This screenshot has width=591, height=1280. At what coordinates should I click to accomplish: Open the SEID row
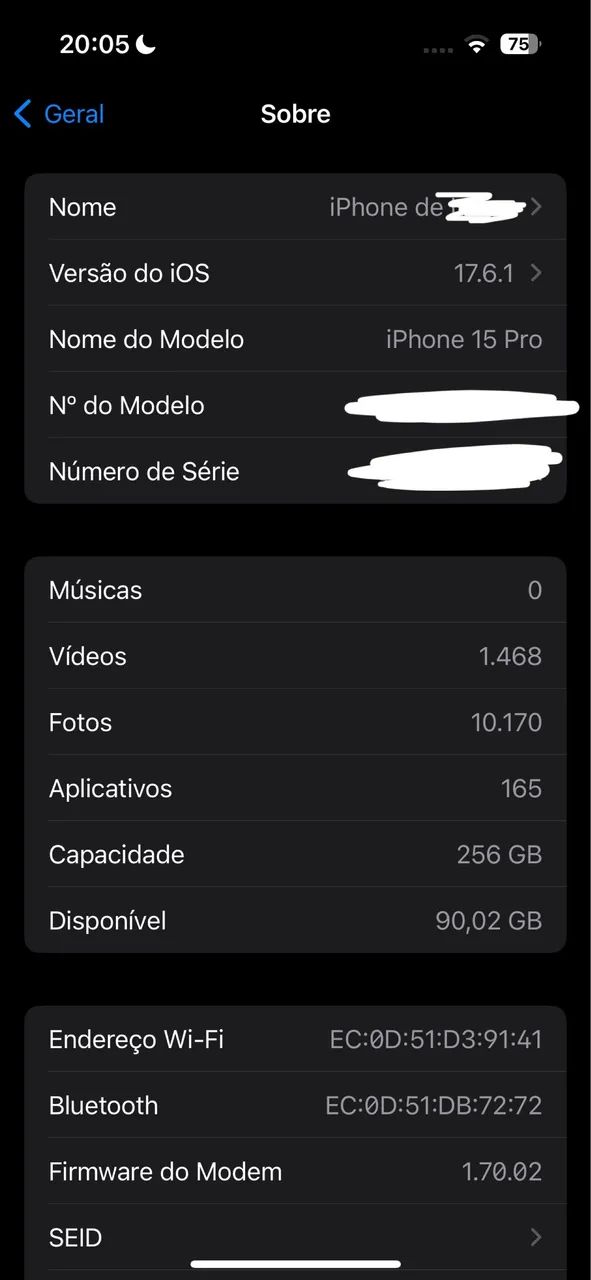295,1237
